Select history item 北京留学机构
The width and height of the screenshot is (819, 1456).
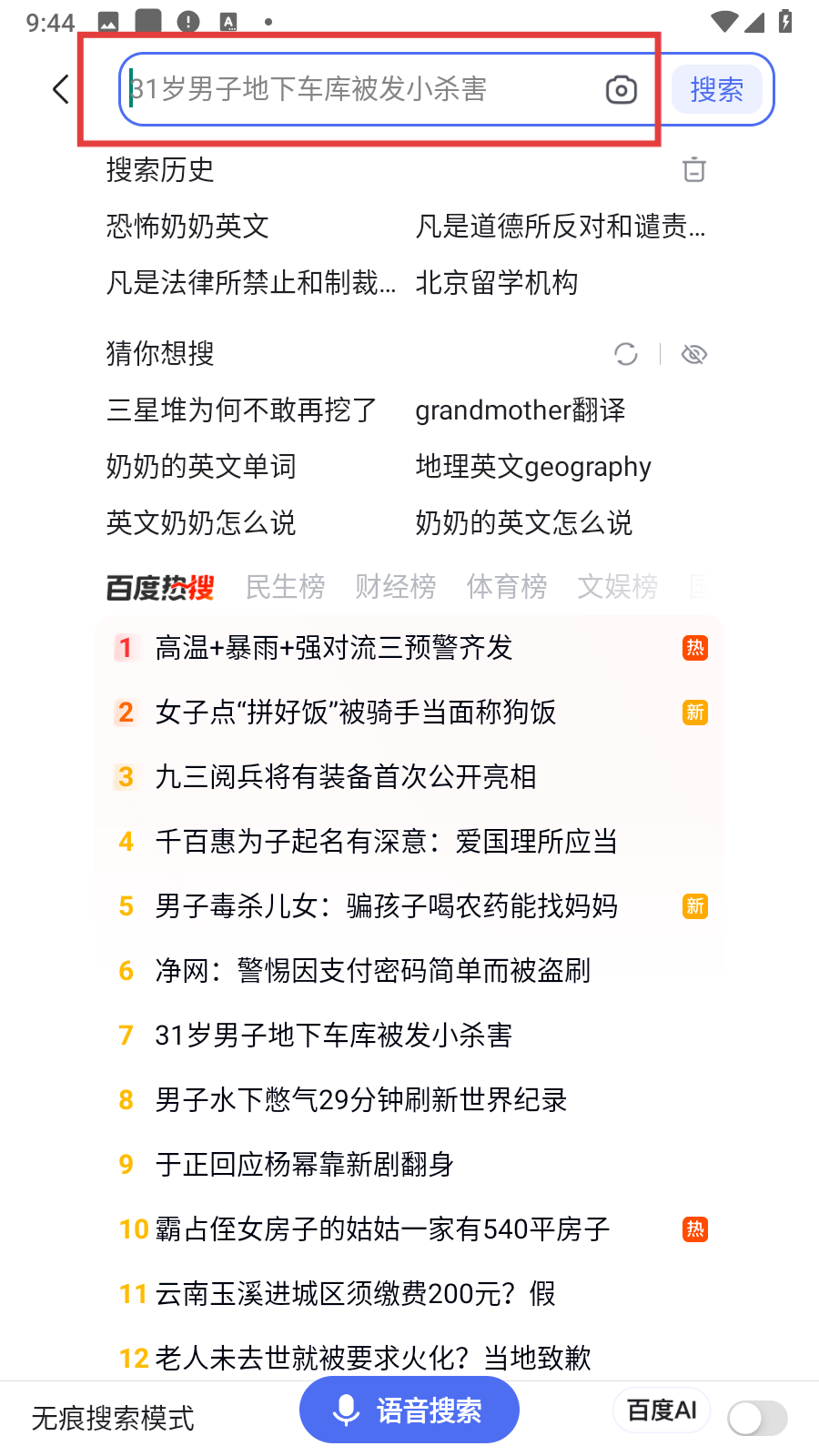tap(496, 283)
